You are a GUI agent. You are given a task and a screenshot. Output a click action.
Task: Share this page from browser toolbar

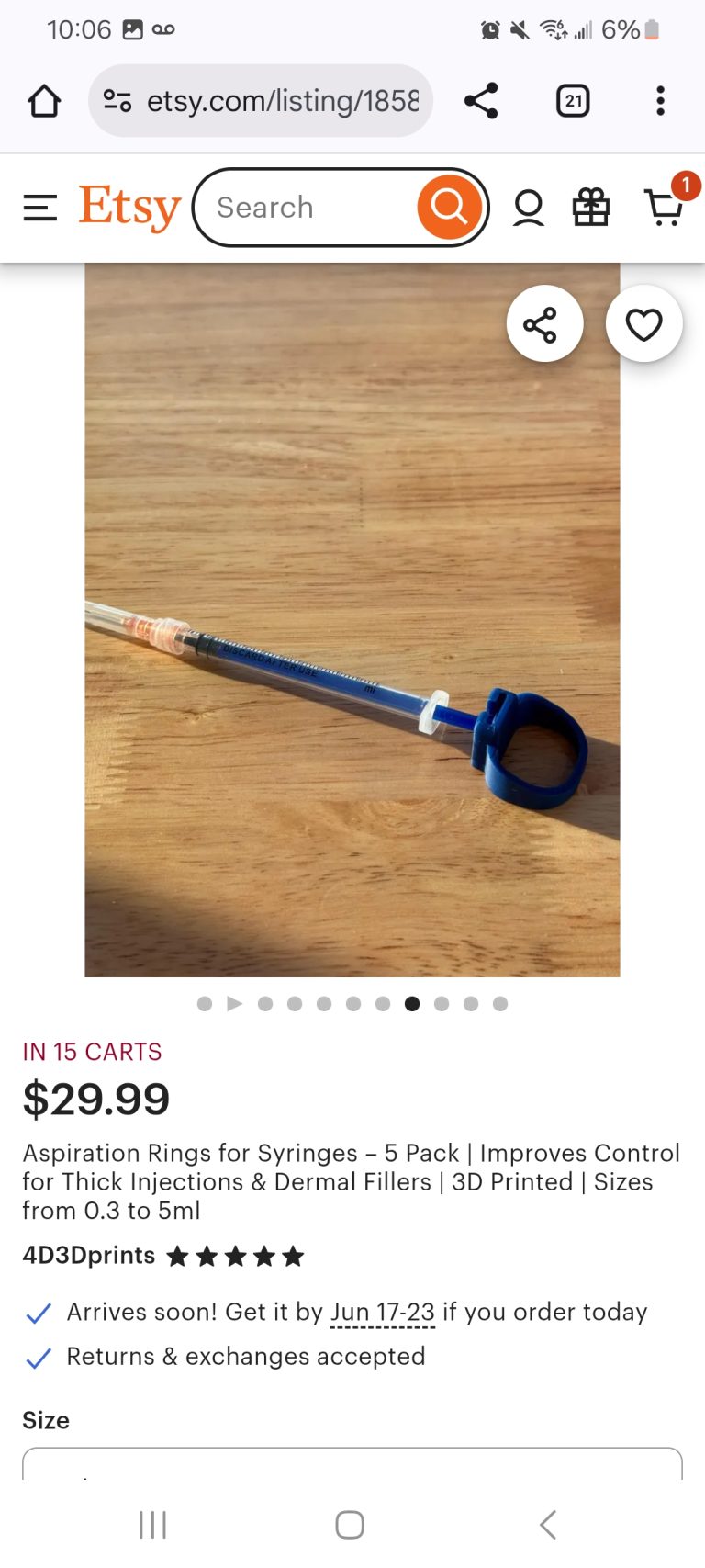pyautogui.click(x=481, y=101)
